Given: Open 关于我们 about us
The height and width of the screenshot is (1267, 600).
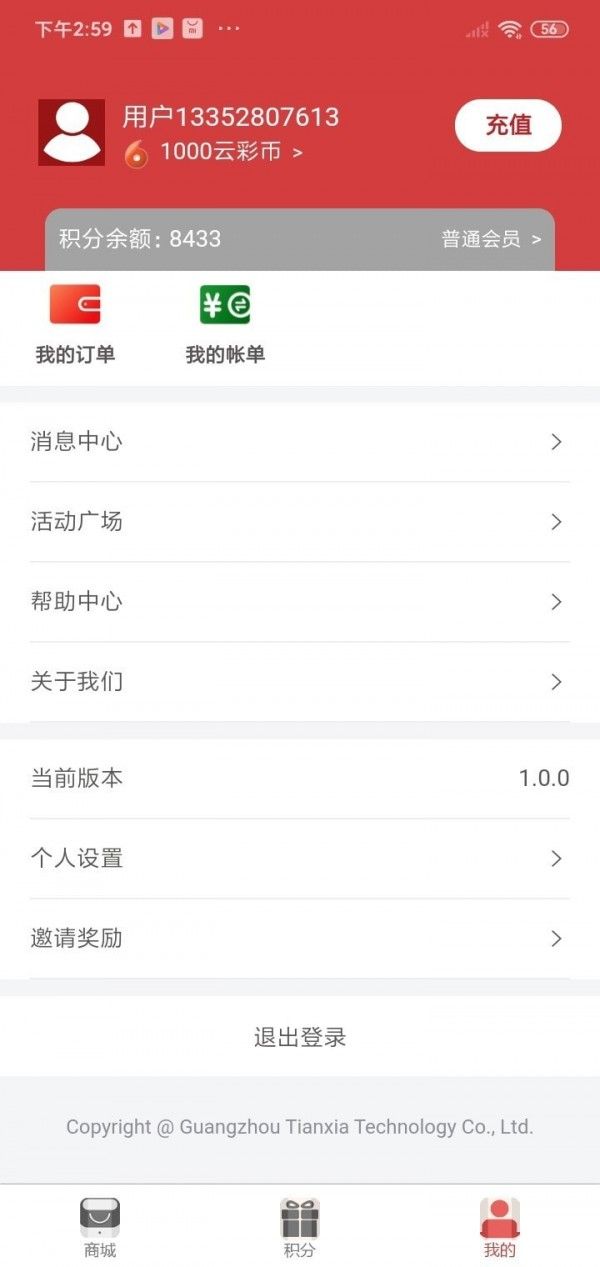Looking at the screenshot, I should click(300, 682).
